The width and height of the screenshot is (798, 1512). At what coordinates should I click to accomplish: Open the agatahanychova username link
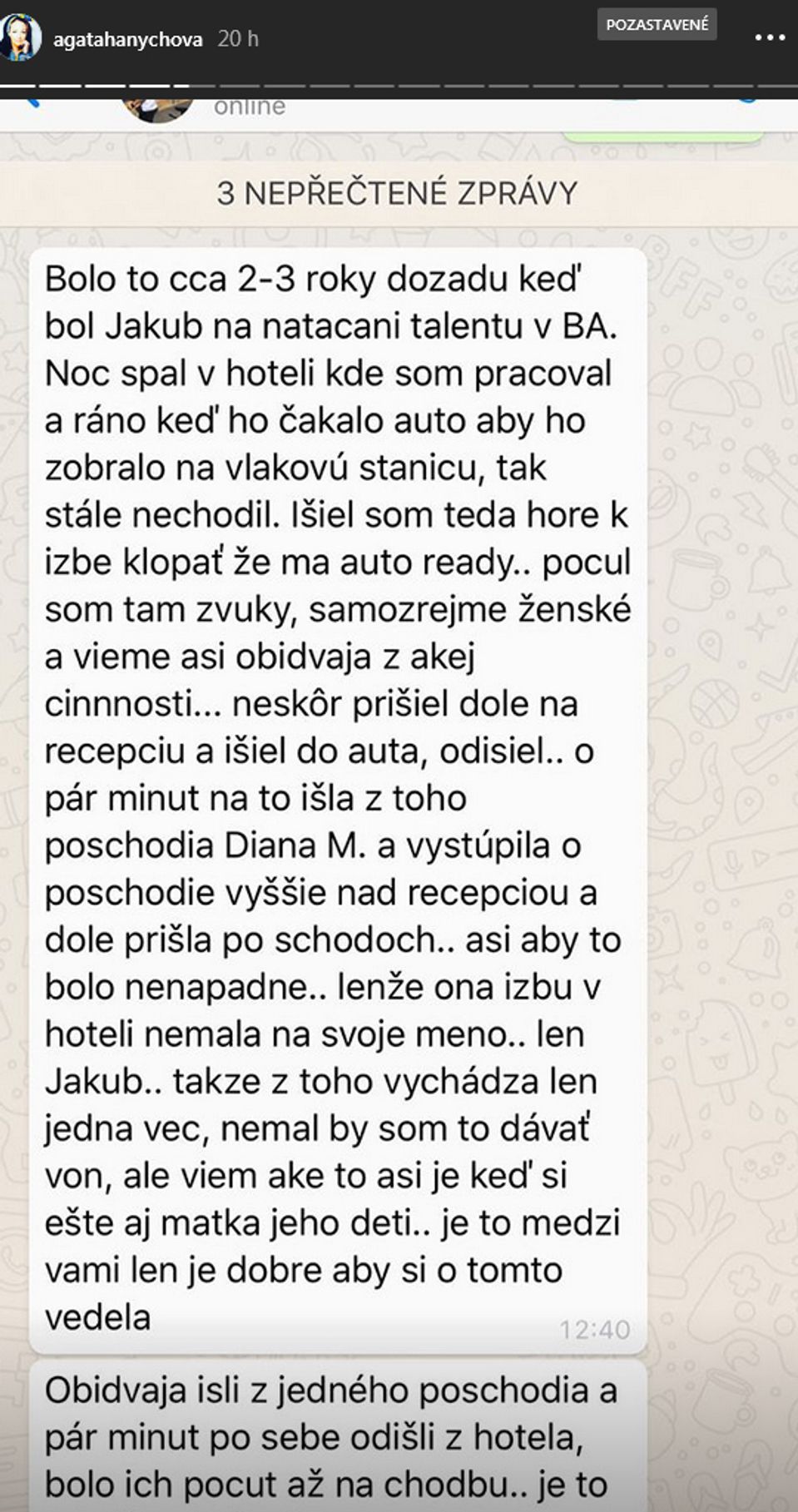click(127, 39)
